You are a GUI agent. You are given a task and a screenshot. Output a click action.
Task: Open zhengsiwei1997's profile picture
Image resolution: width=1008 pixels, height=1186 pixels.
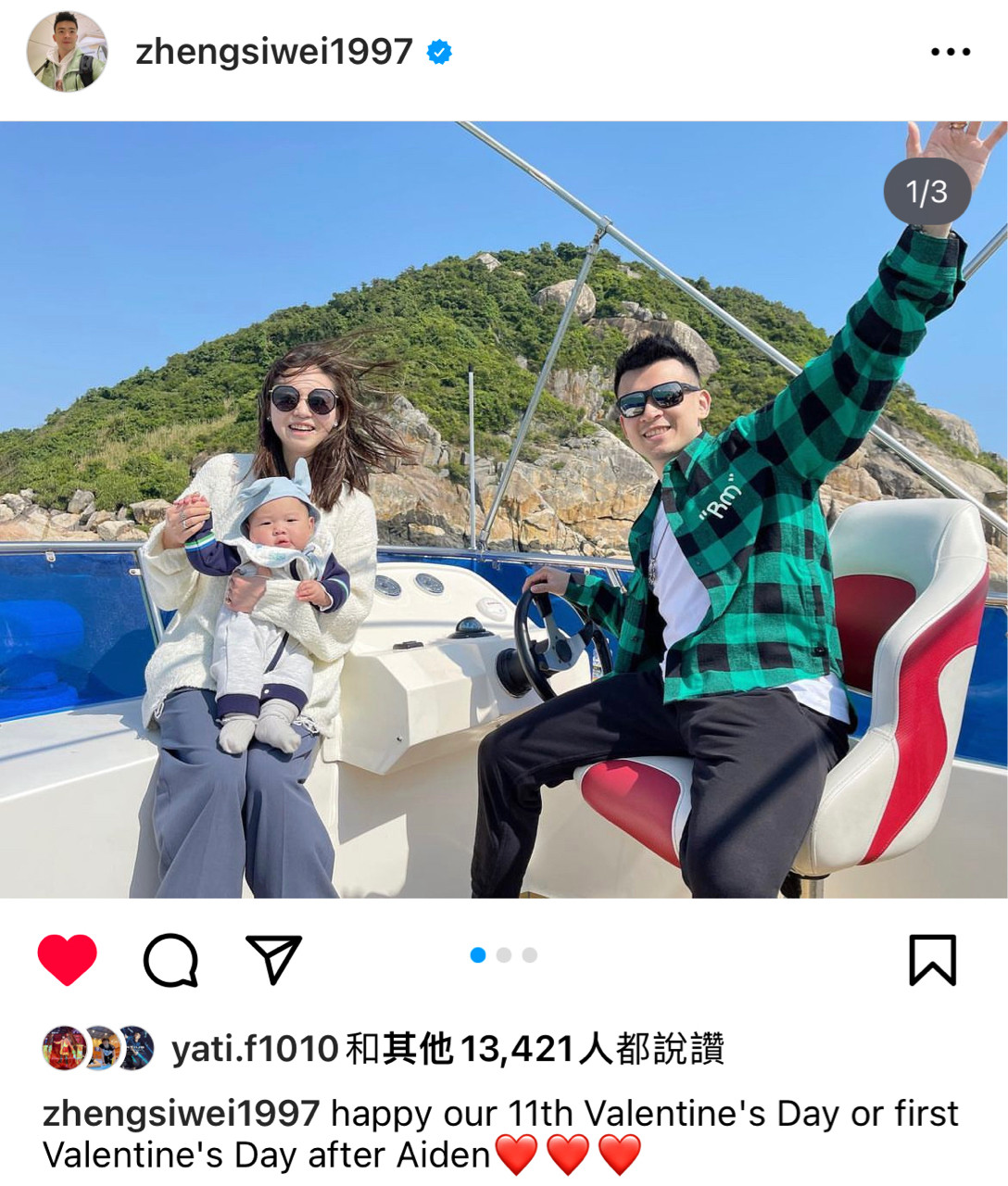[x=67, y=52]
